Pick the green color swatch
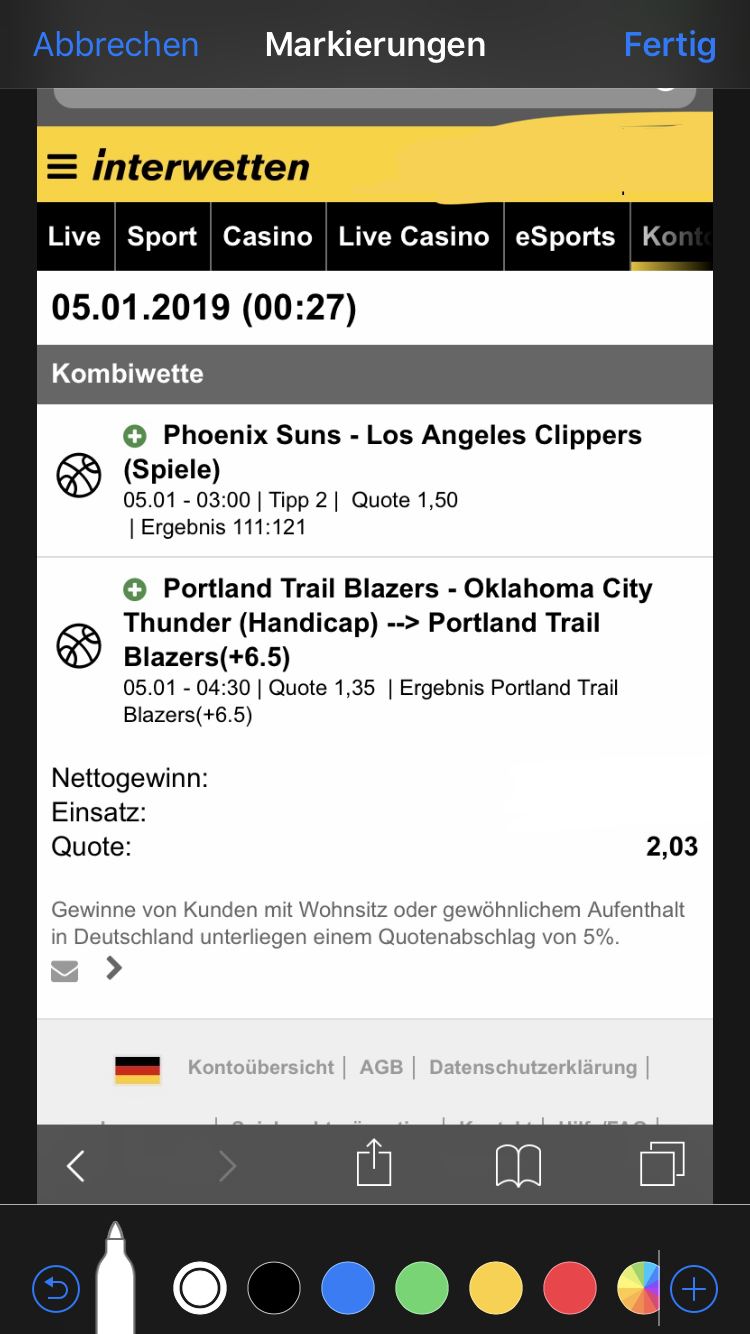Screen dimensions: 750x1334 coord(422,1288)
